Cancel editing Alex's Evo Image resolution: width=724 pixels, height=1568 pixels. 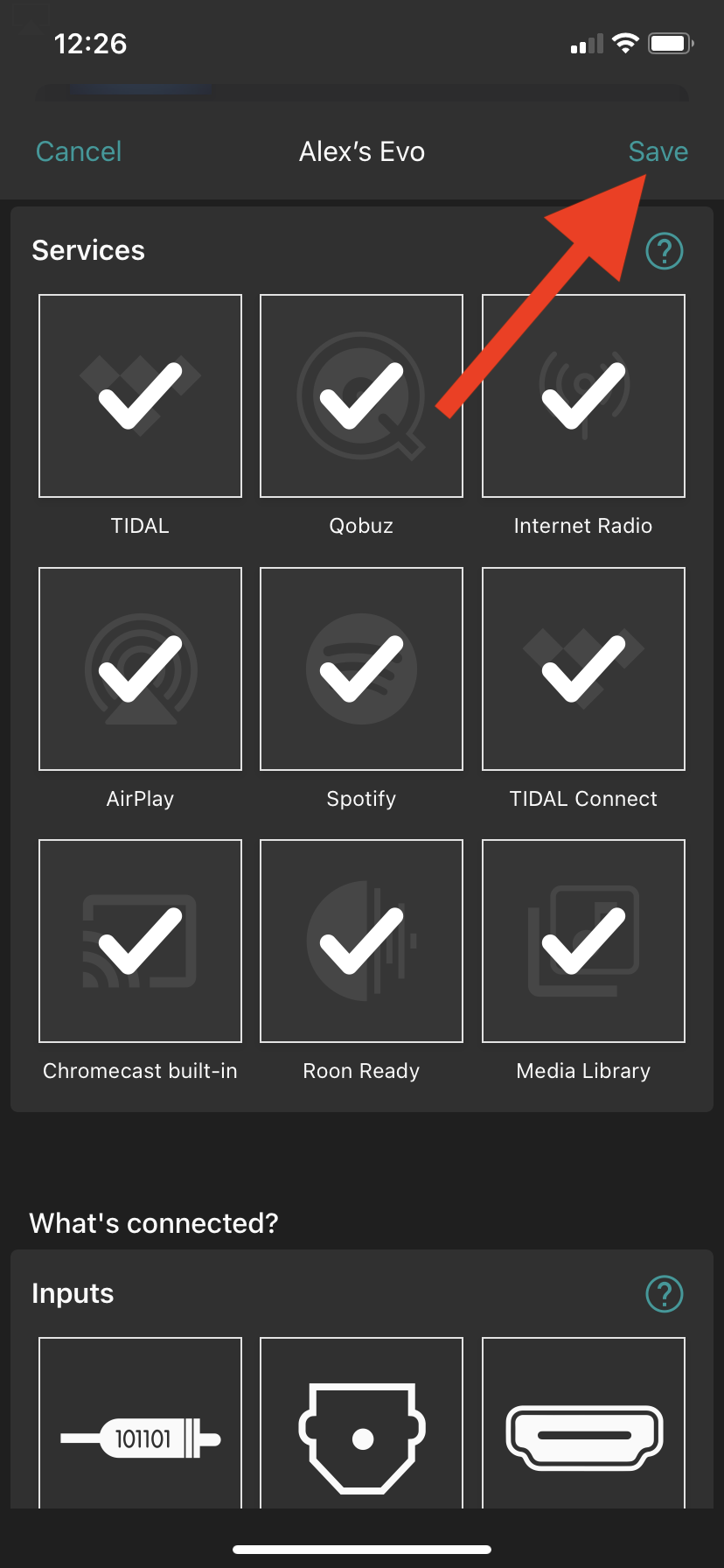point(79,151)
